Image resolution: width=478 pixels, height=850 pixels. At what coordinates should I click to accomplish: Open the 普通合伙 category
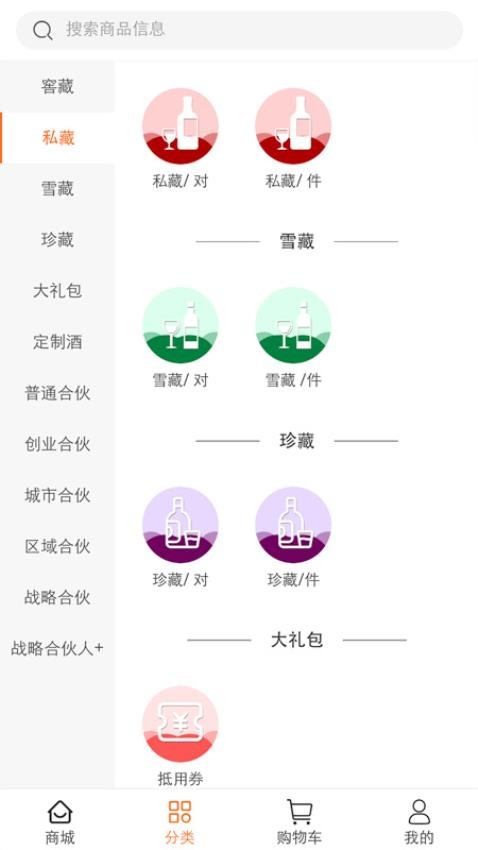click(x=57, y=393)
